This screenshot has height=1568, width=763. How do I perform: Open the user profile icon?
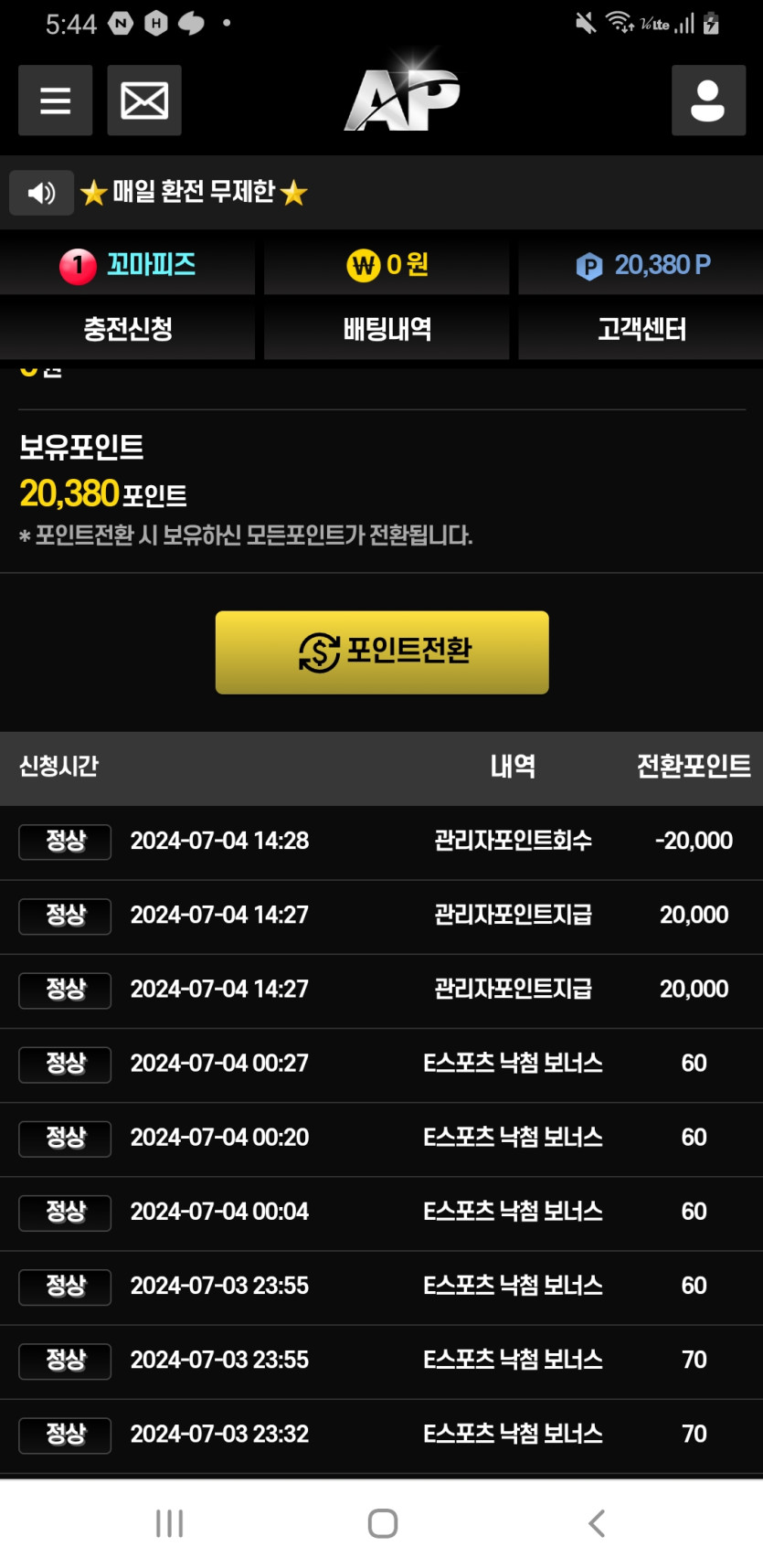click(x=708, y=101)
